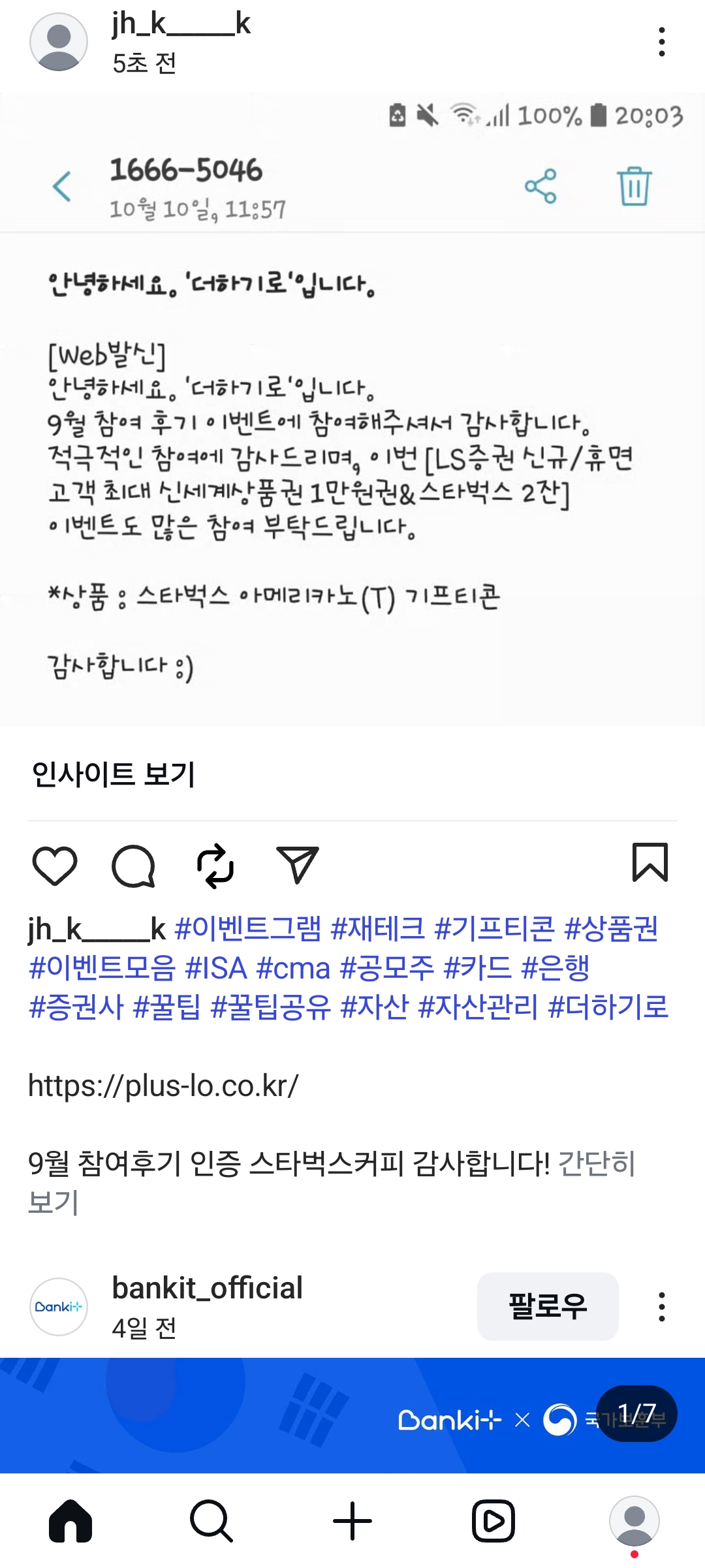Open the #재테크 hashtag
The width and height of the screenshot is (705, 1568).
pos(377,928)
